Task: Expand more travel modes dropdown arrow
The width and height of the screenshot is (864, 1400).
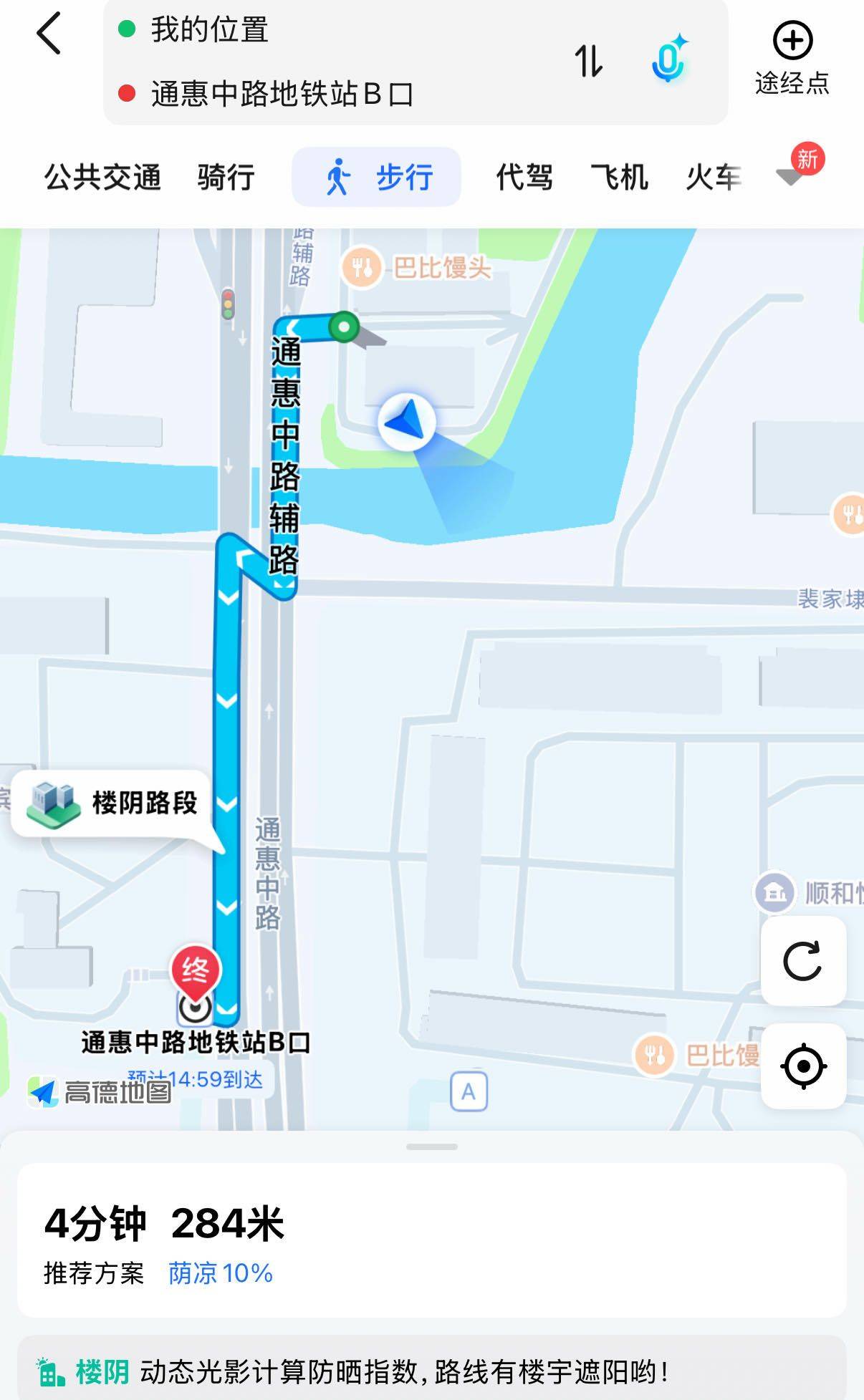Action: [790, 176]
